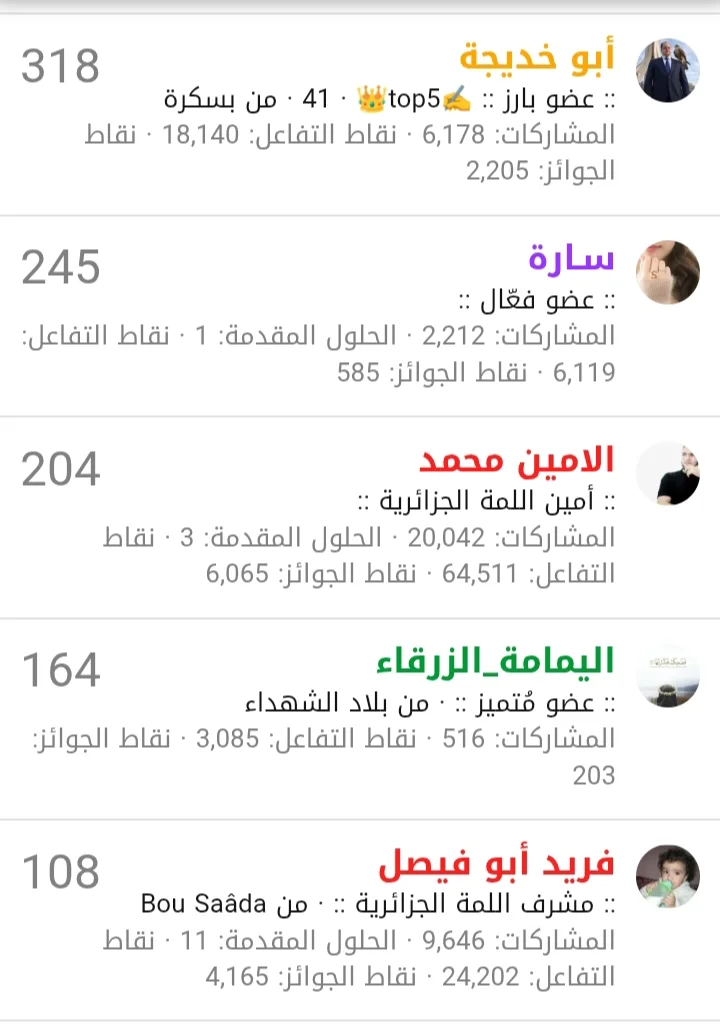Viewport: 720px width, 1026px height.
Task: Tap أبو خديجة's avatar picture
Action: [667, 71]
